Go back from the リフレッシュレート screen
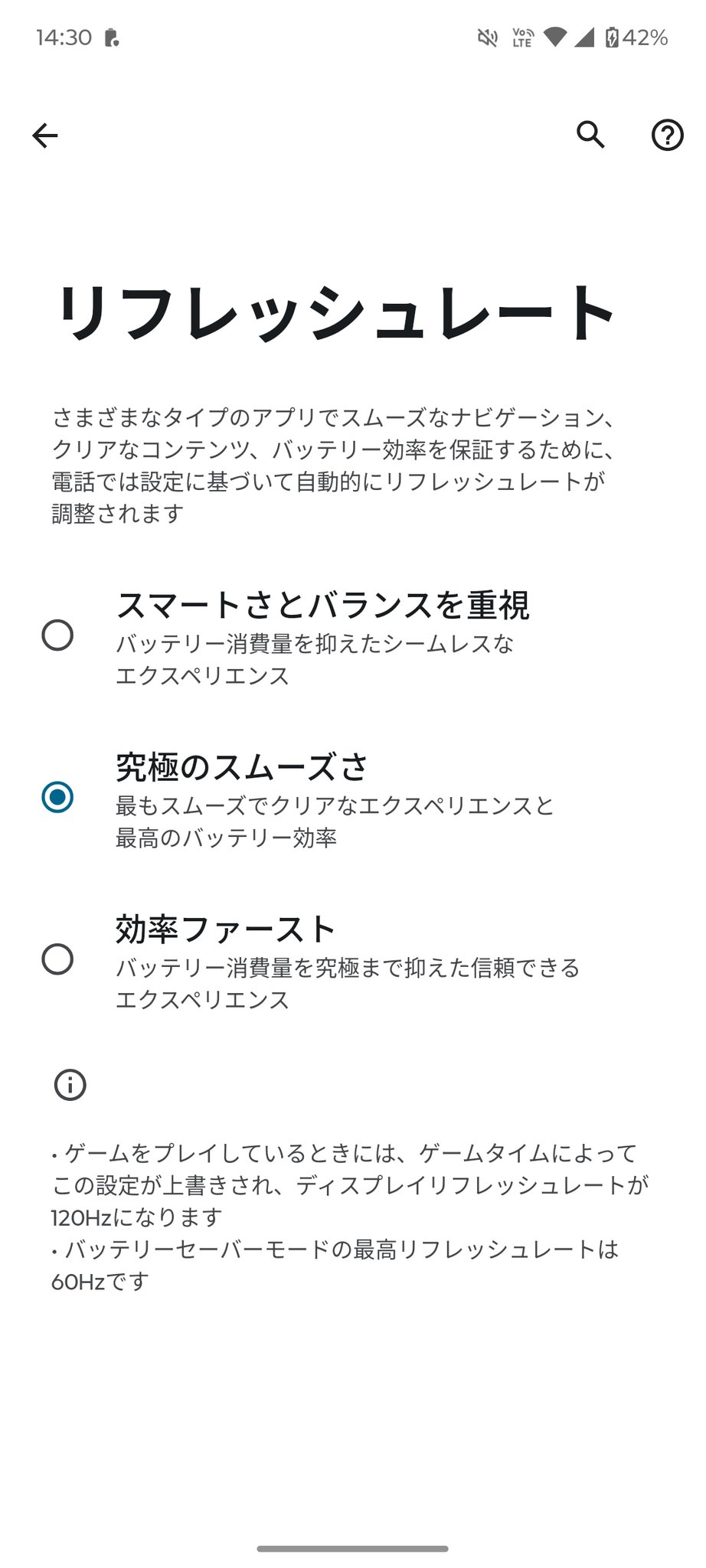This screenshot has width=706, height=1568. tap(45, 136)
